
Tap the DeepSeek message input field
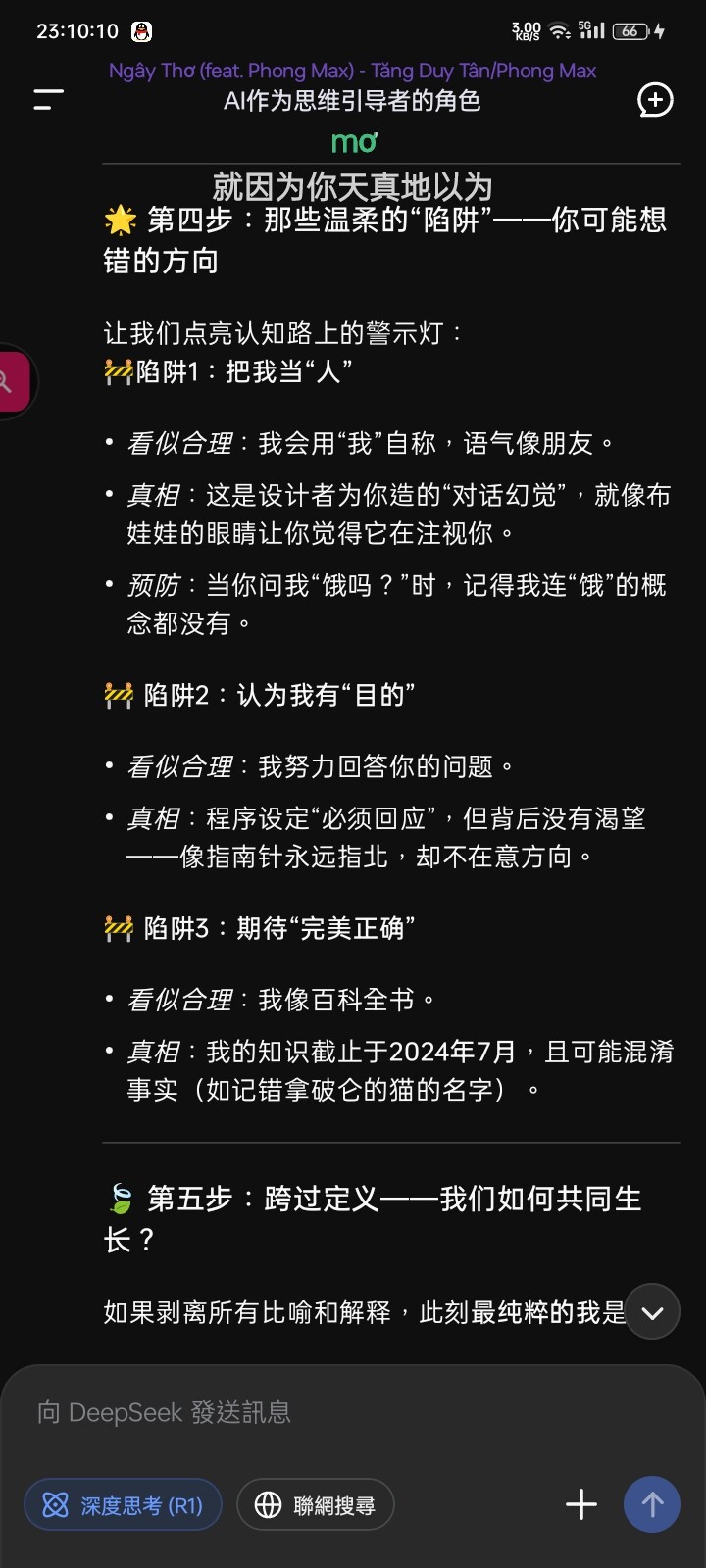(x=353, y=1412)
